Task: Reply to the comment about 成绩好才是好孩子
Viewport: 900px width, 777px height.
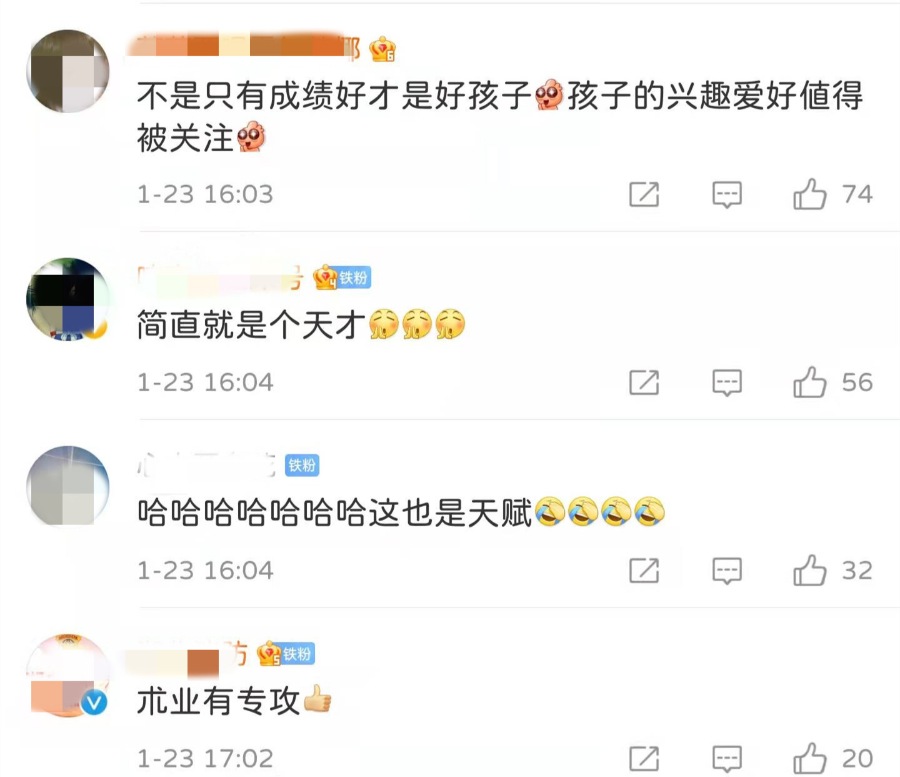Action: coord(727,194)
